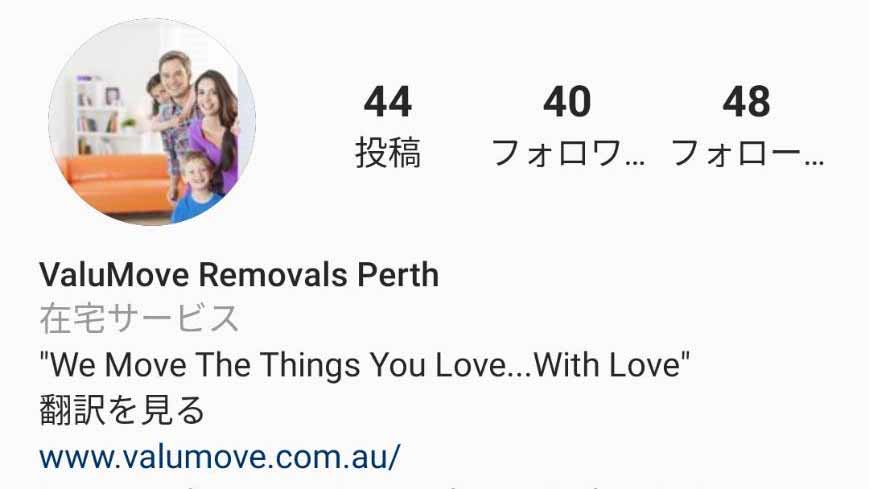The image size is (869, 489).
Task: Open the ValuMove profile picture
Action: pyautogui.click(x=152, y=122)
